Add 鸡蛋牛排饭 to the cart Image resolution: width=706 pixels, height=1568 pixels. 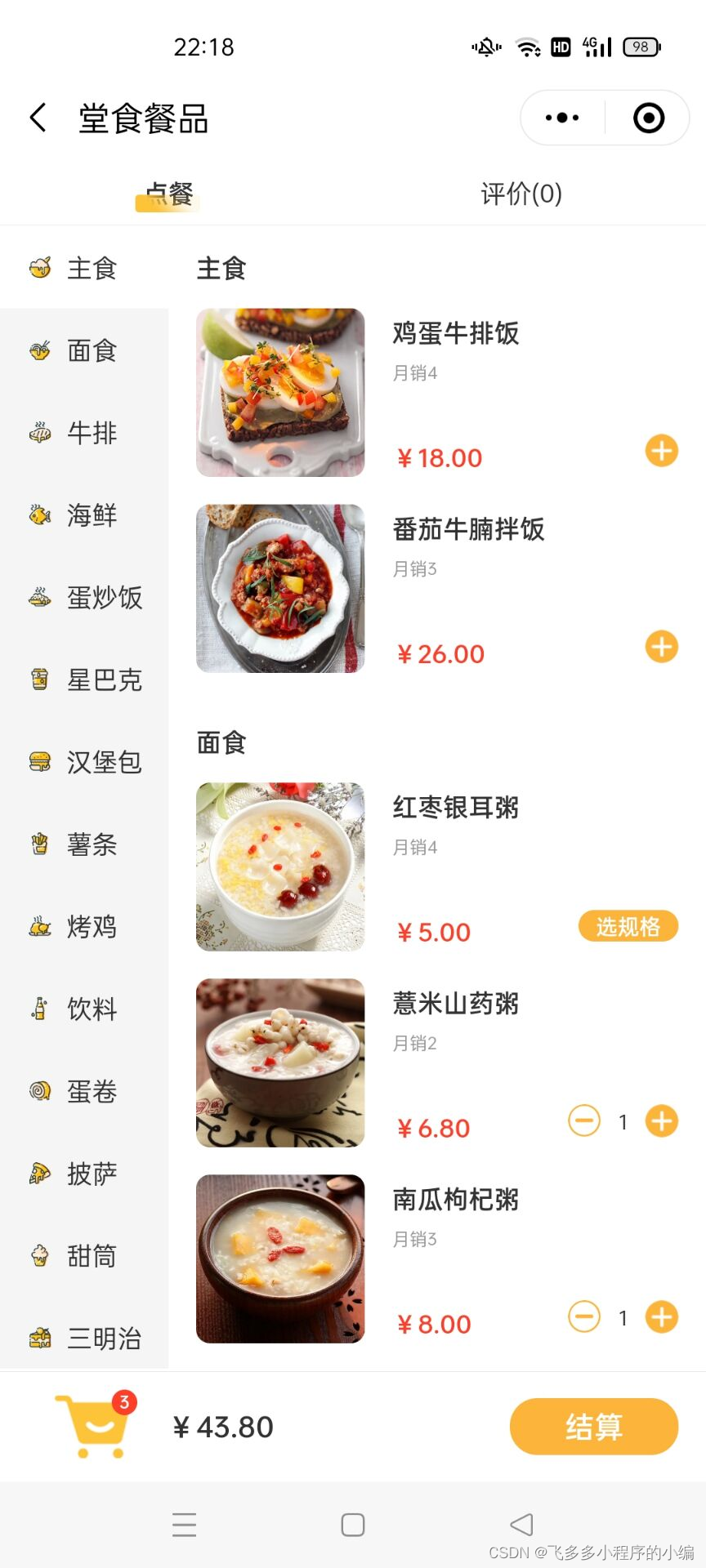click(x=662, y=451)
